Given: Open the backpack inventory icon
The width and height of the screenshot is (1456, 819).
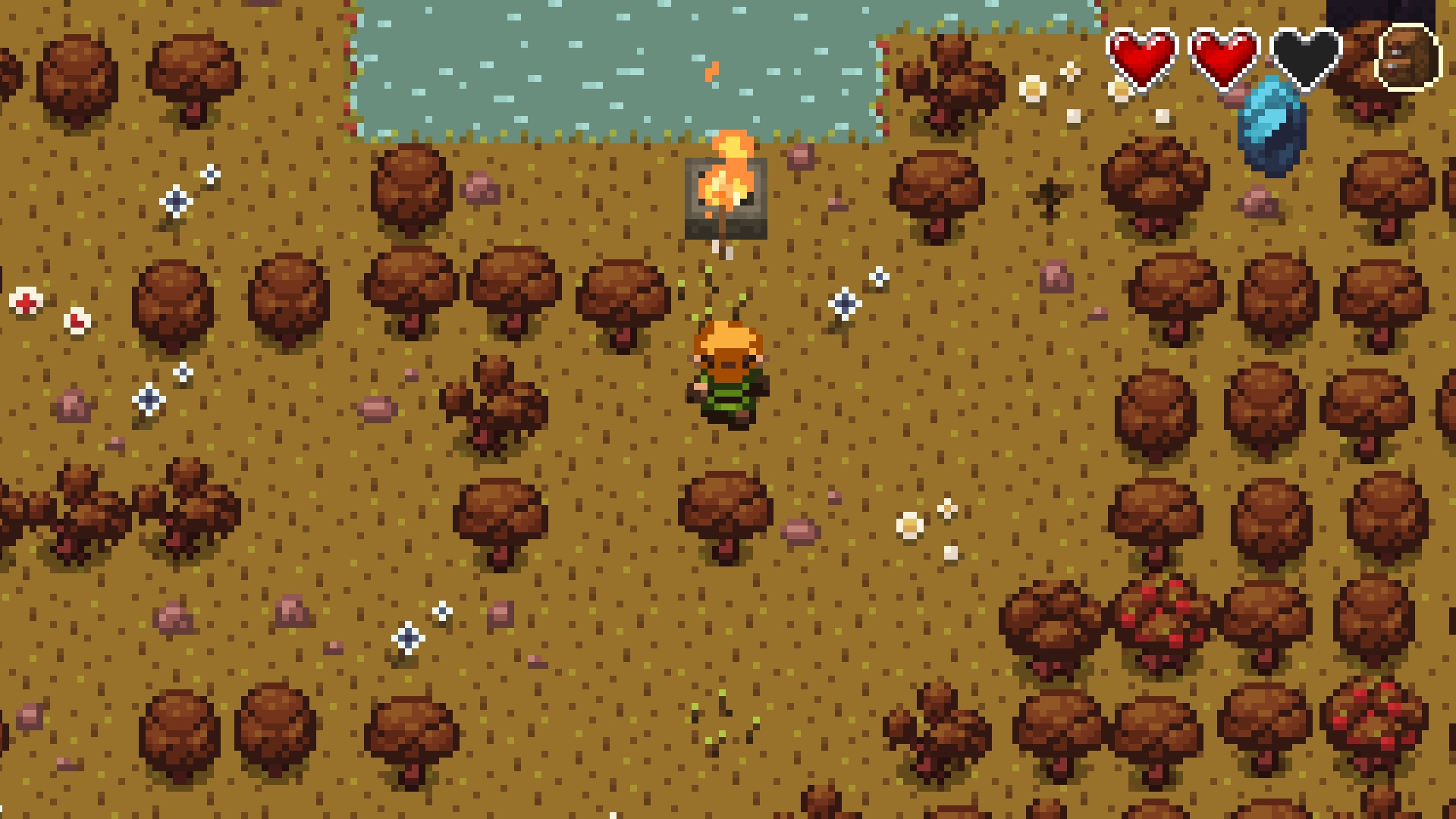Looking at the screenshot, I should [1408, 58].
